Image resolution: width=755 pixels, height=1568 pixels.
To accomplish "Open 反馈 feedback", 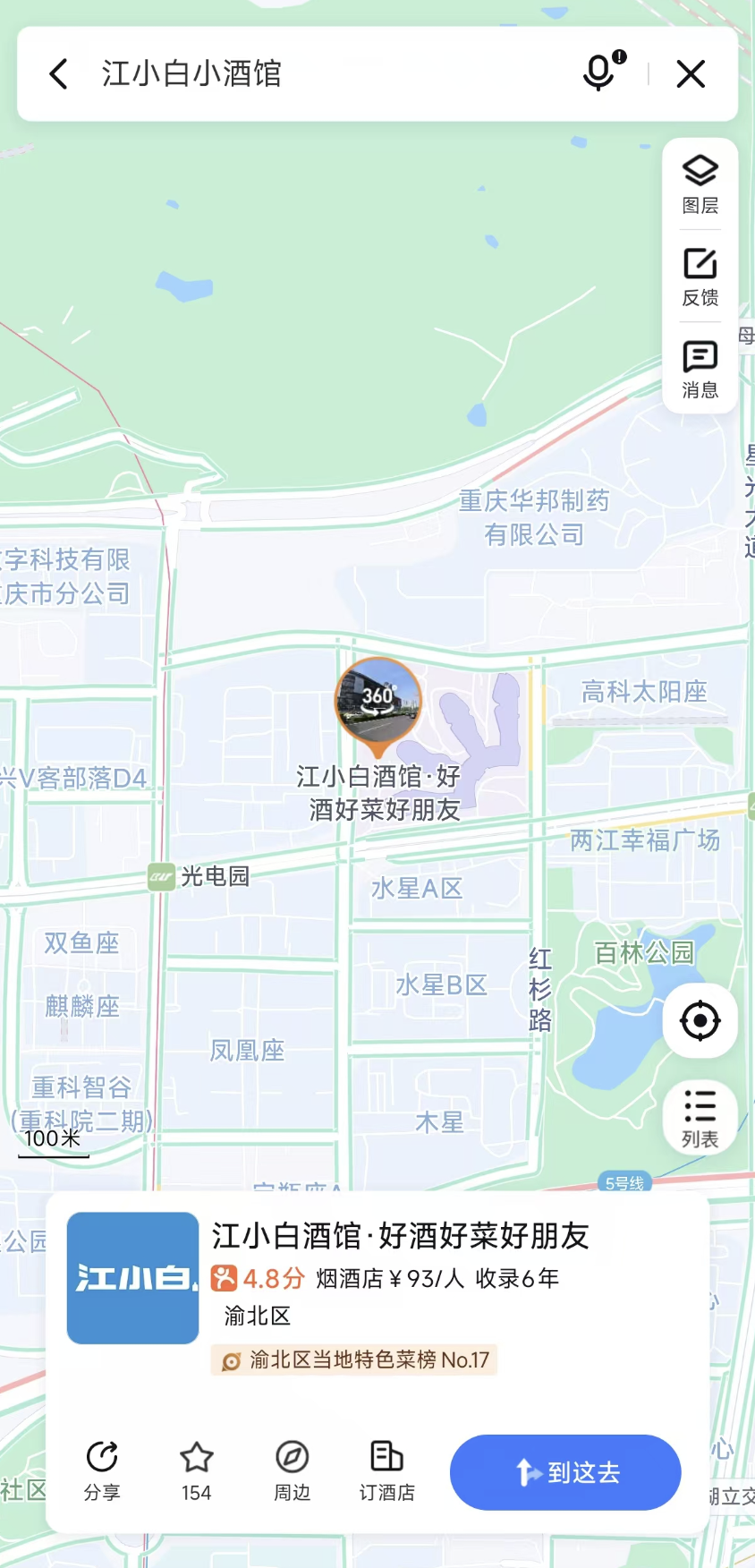I will coord(700,277).
